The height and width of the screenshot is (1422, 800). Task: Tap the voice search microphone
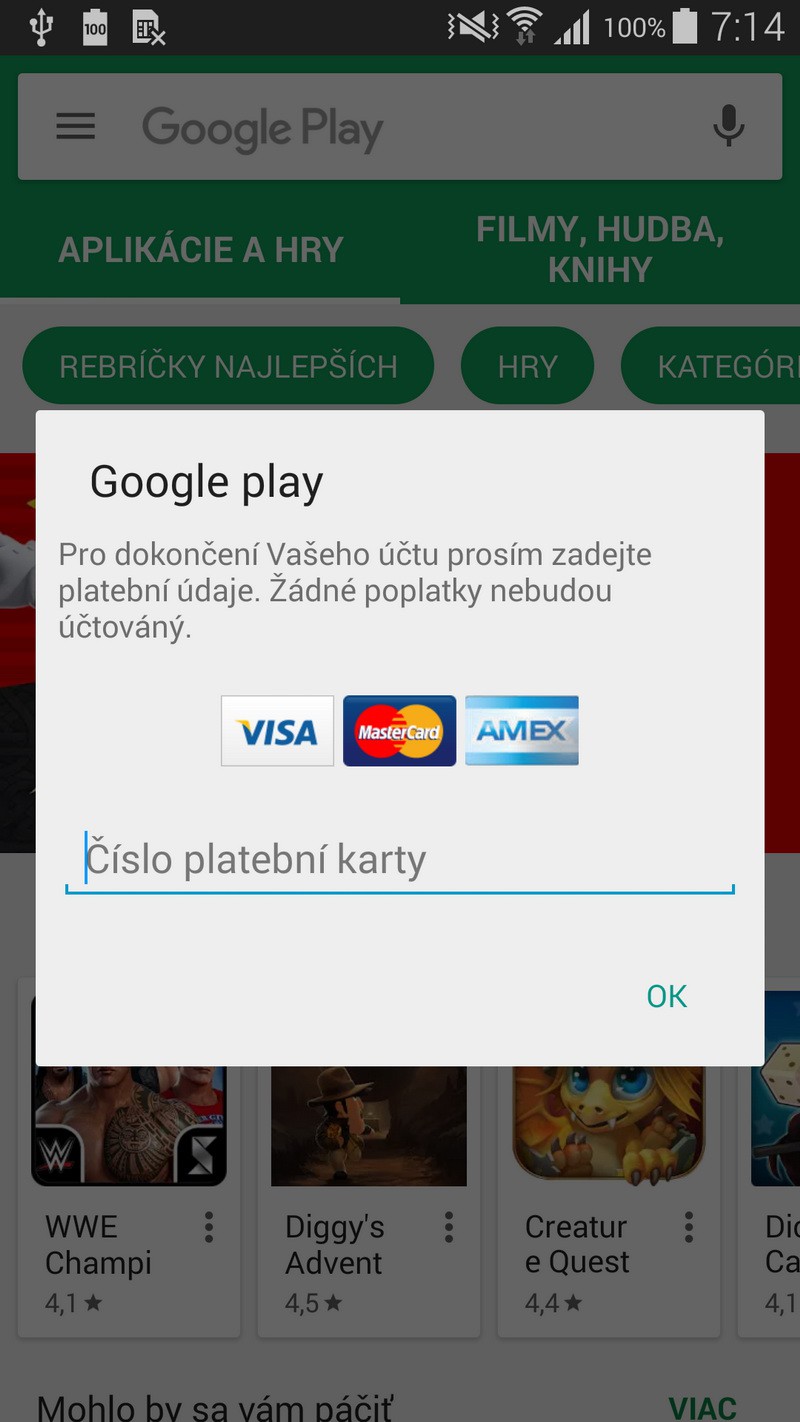click(x=728, y=127)
